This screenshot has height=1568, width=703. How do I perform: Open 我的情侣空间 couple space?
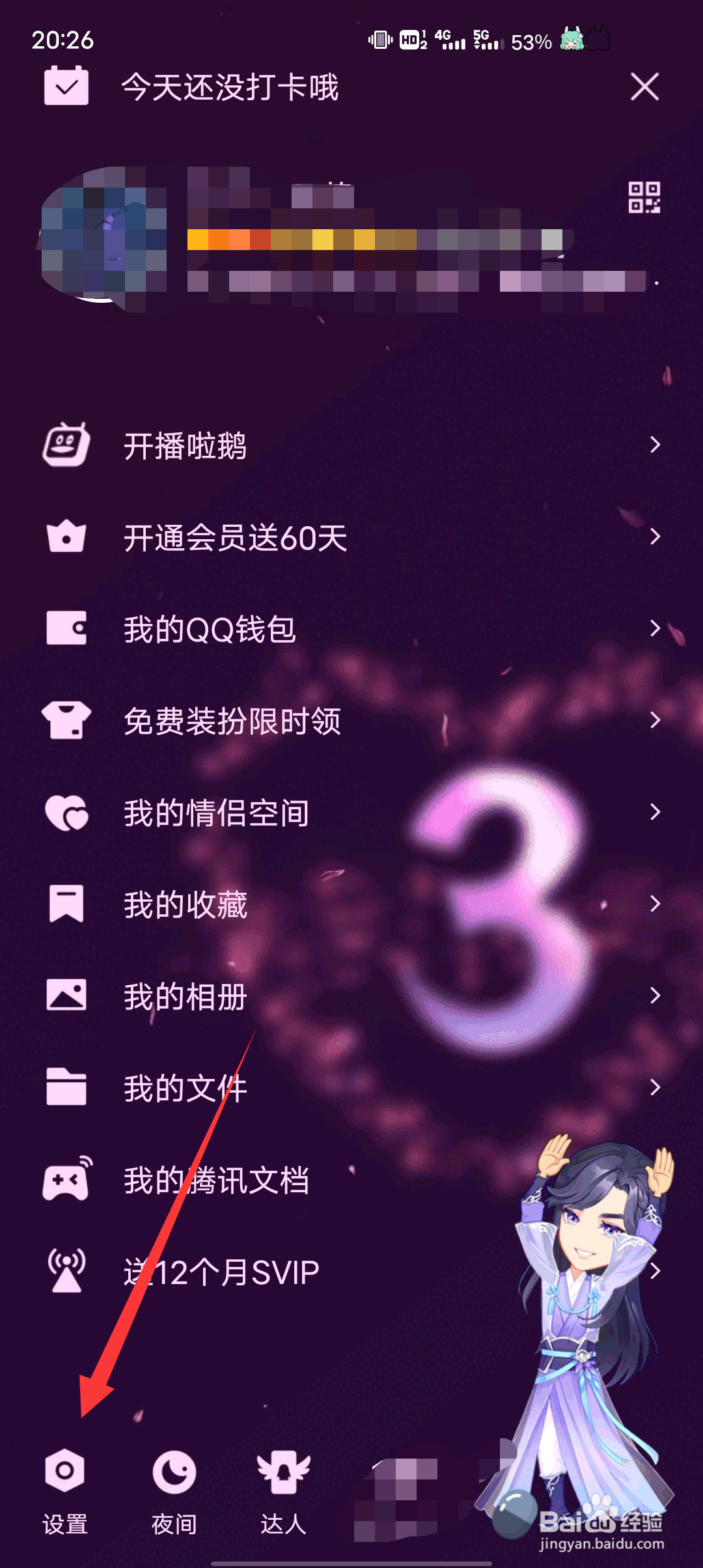[x=215, y=813]
